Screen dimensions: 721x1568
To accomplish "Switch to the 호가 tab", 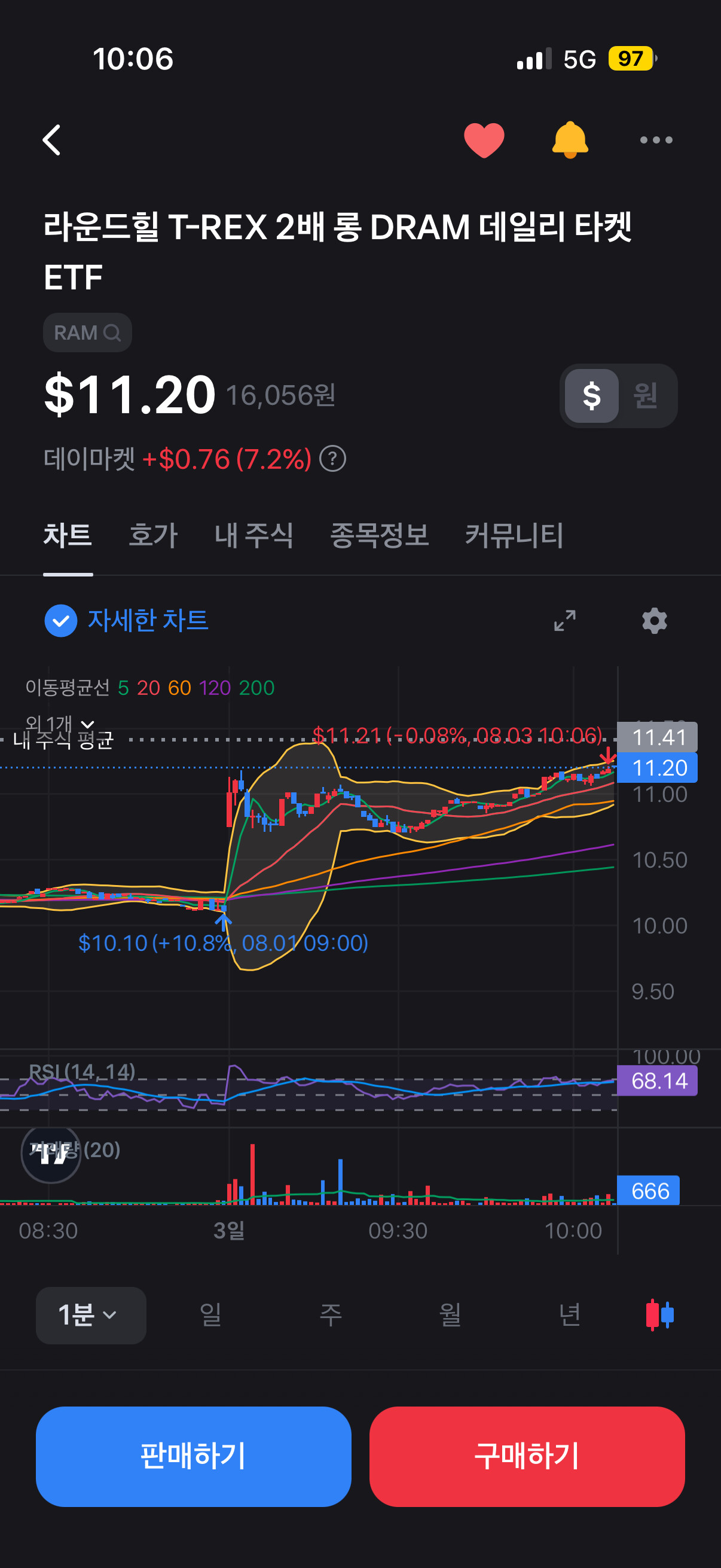I will point(152,535).
